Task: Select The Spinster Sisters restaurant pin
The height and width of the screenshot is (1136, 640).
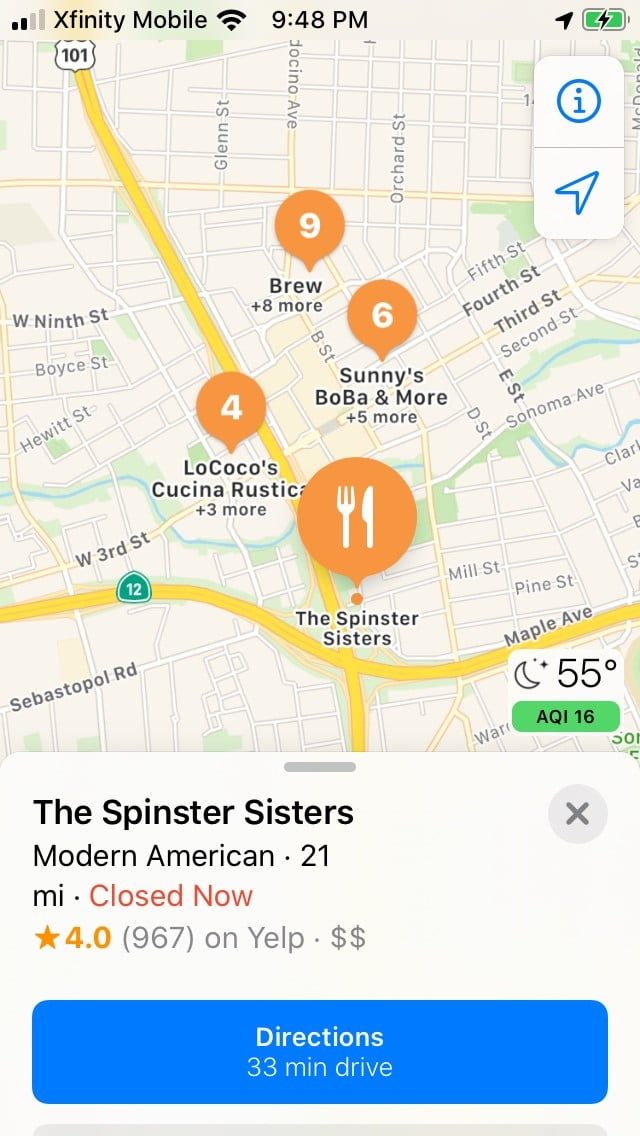Action: (x=356, y=517)
